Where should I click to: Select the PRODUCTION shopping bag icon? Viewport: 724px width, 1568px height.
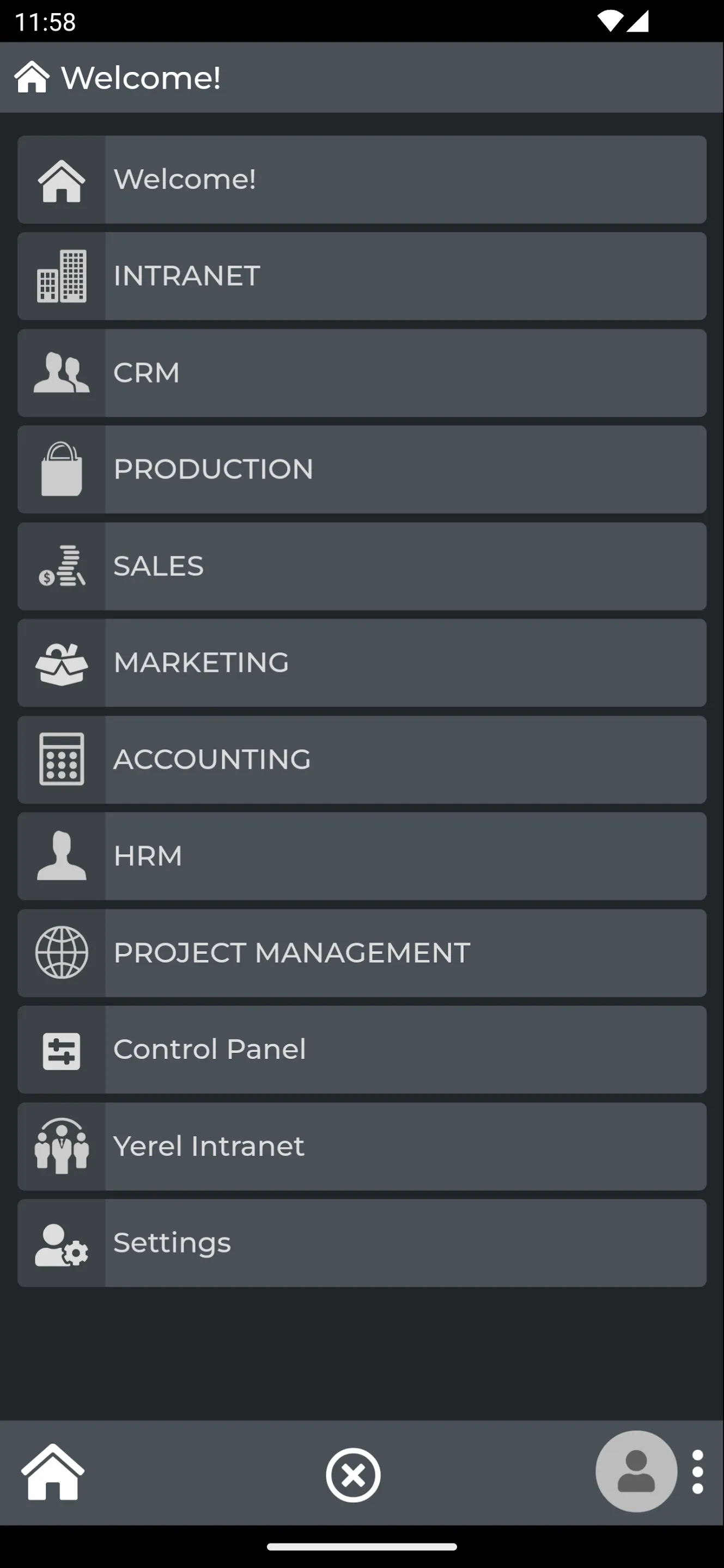pos(62,469)
